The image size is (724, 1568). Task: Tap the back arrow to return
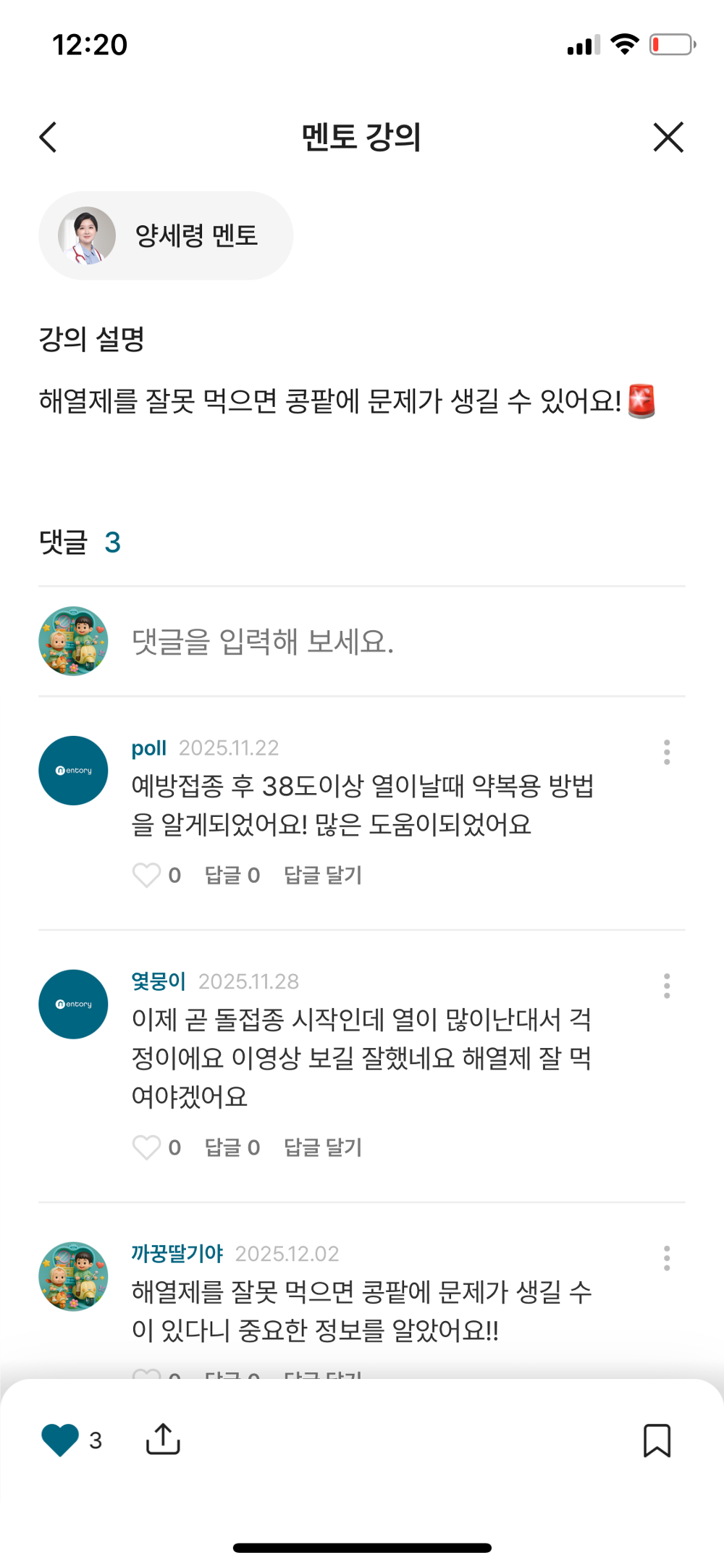(48, 137)
